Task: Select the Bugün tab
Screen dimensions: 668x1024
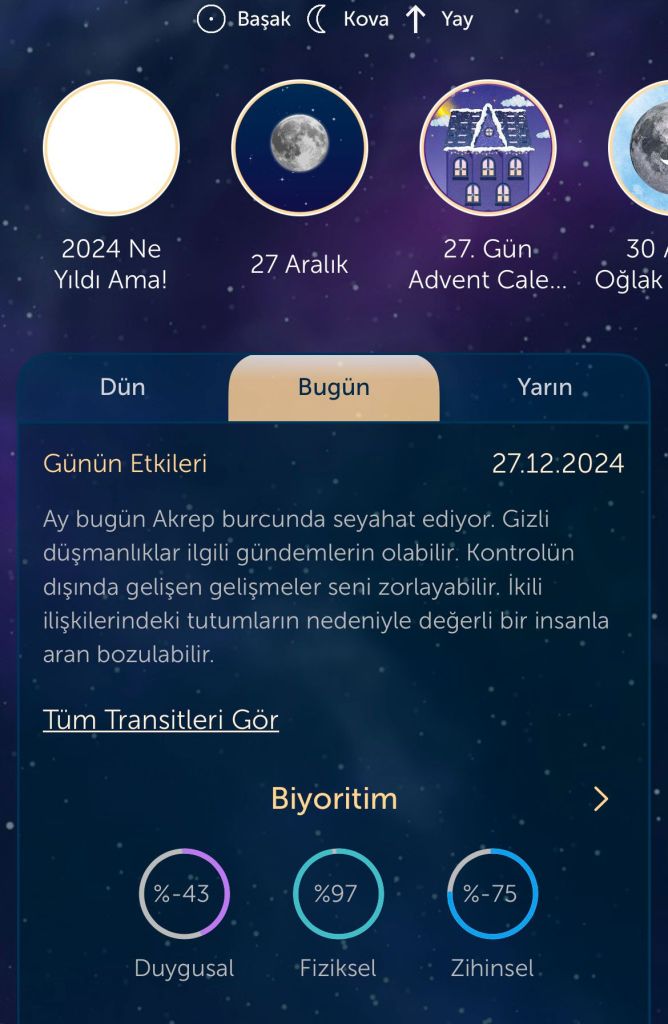Action: point(334,388)
